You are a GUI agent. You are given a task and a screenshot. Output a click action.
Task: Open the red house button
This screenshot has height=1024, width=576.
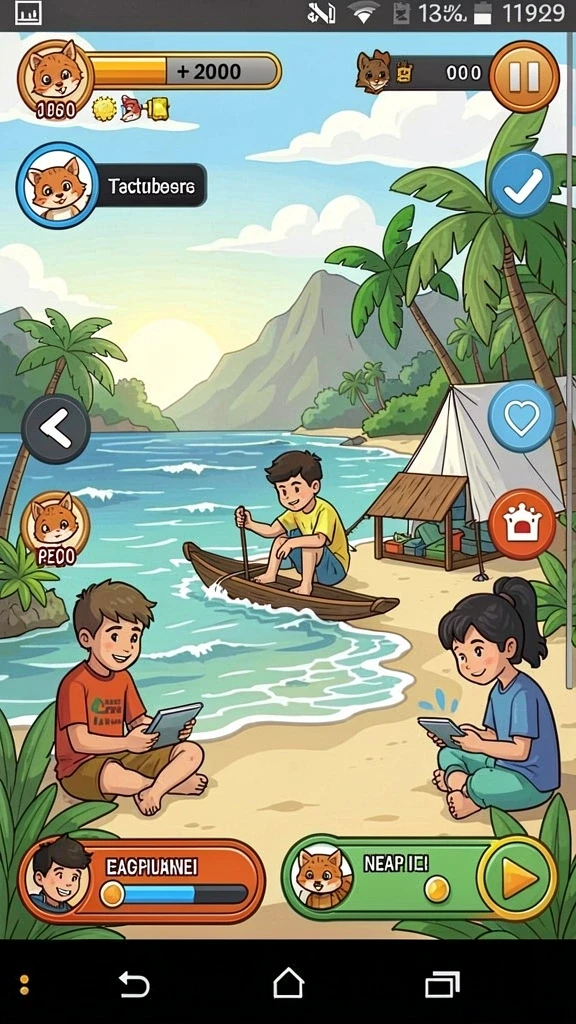click(522, 524)
